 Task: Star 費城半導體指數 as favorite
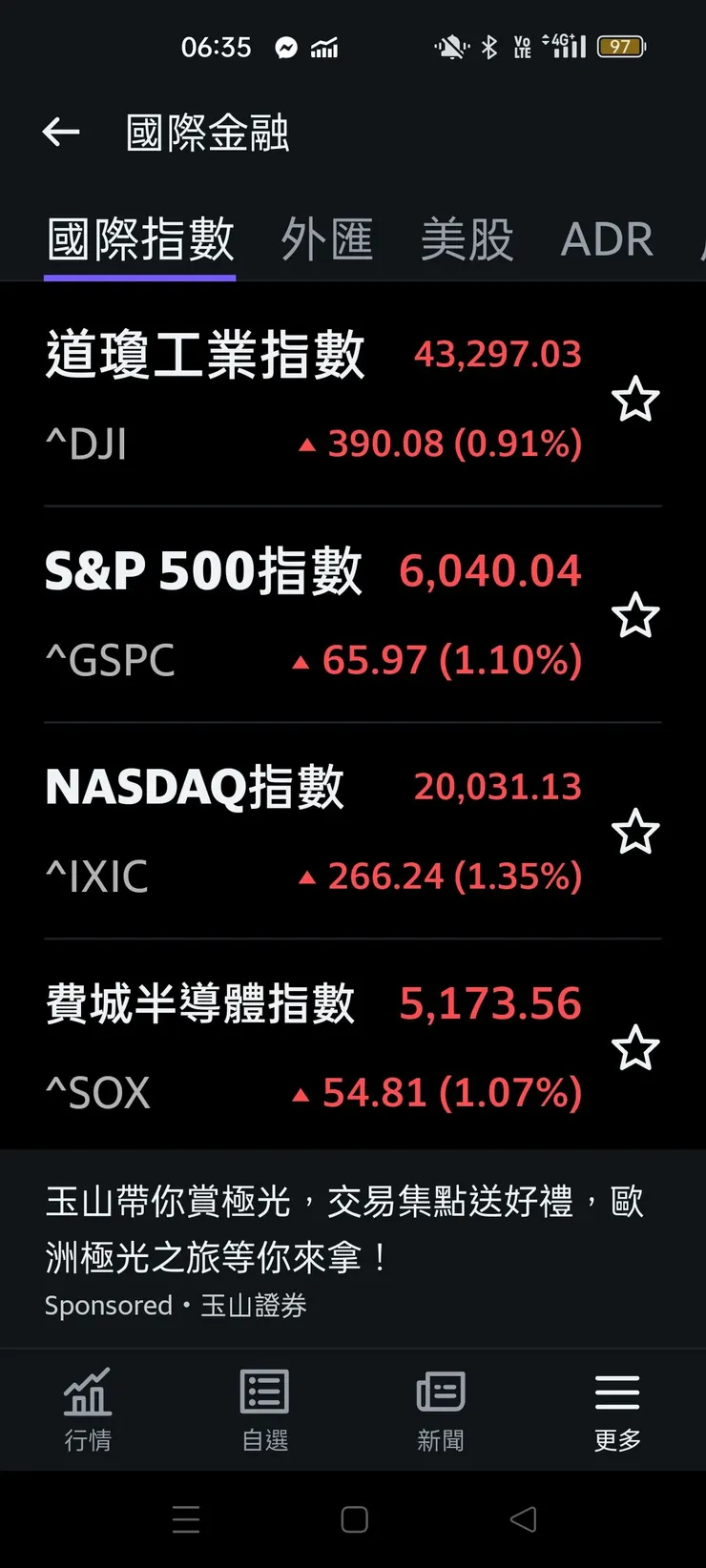point(635,1048)
